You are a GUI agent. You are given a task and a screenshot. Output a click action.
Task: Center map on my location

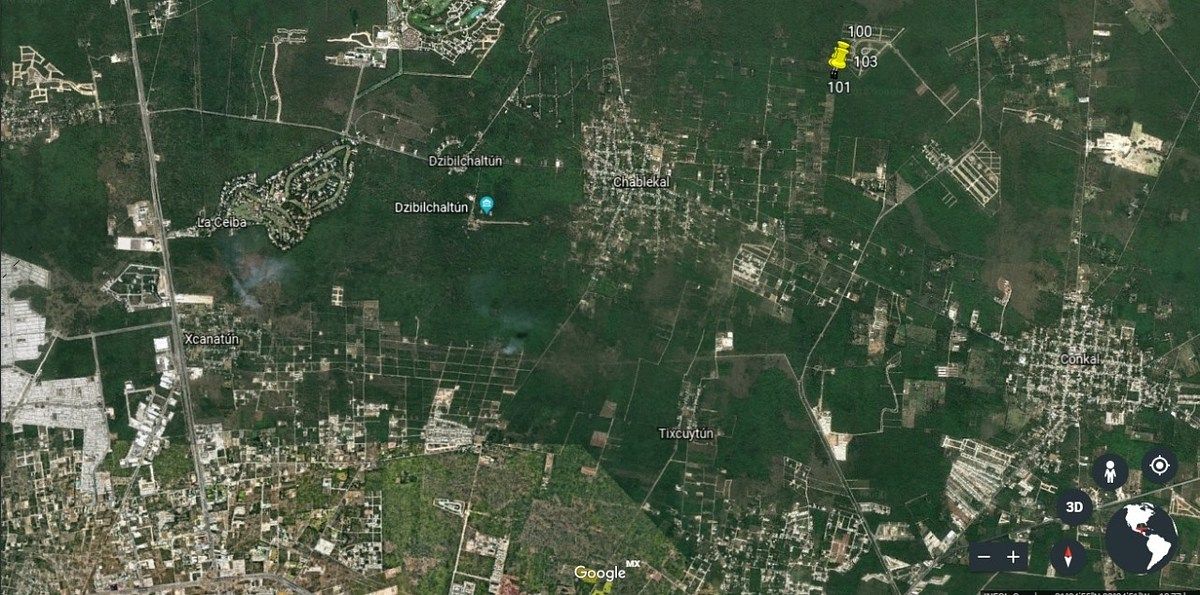point(1159,466)
